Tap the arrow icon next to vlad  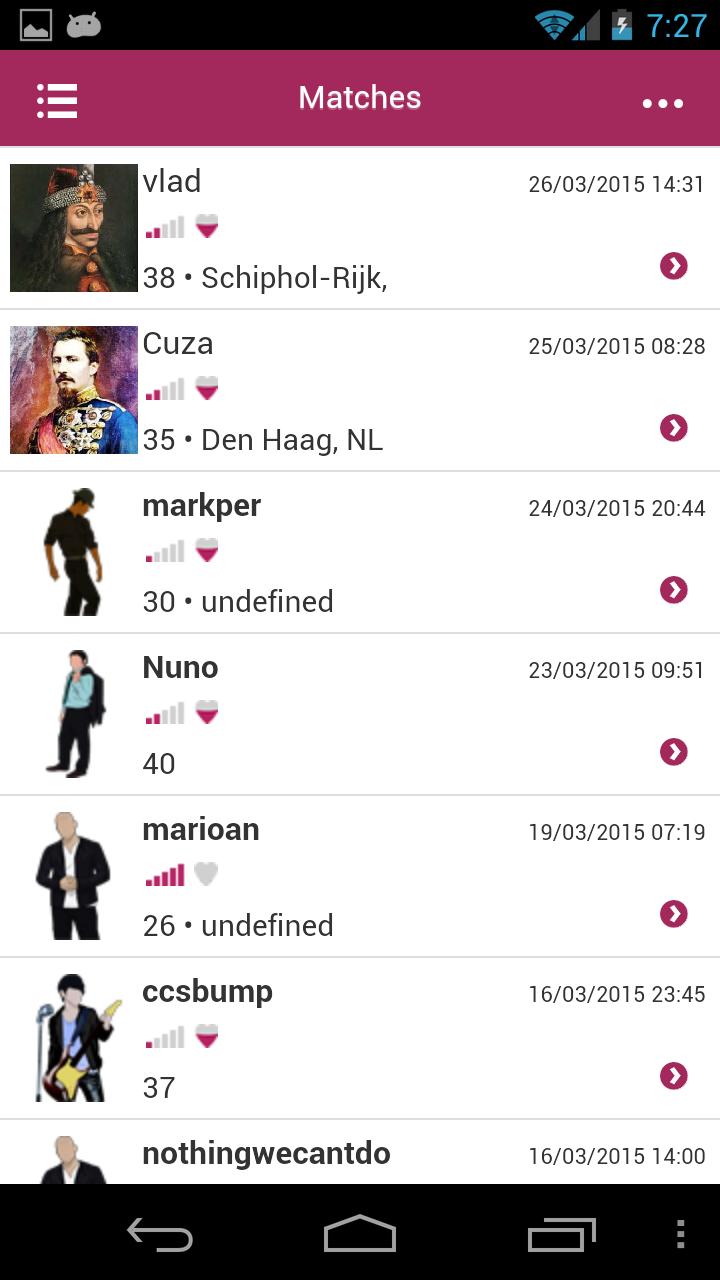coord(674,266)
